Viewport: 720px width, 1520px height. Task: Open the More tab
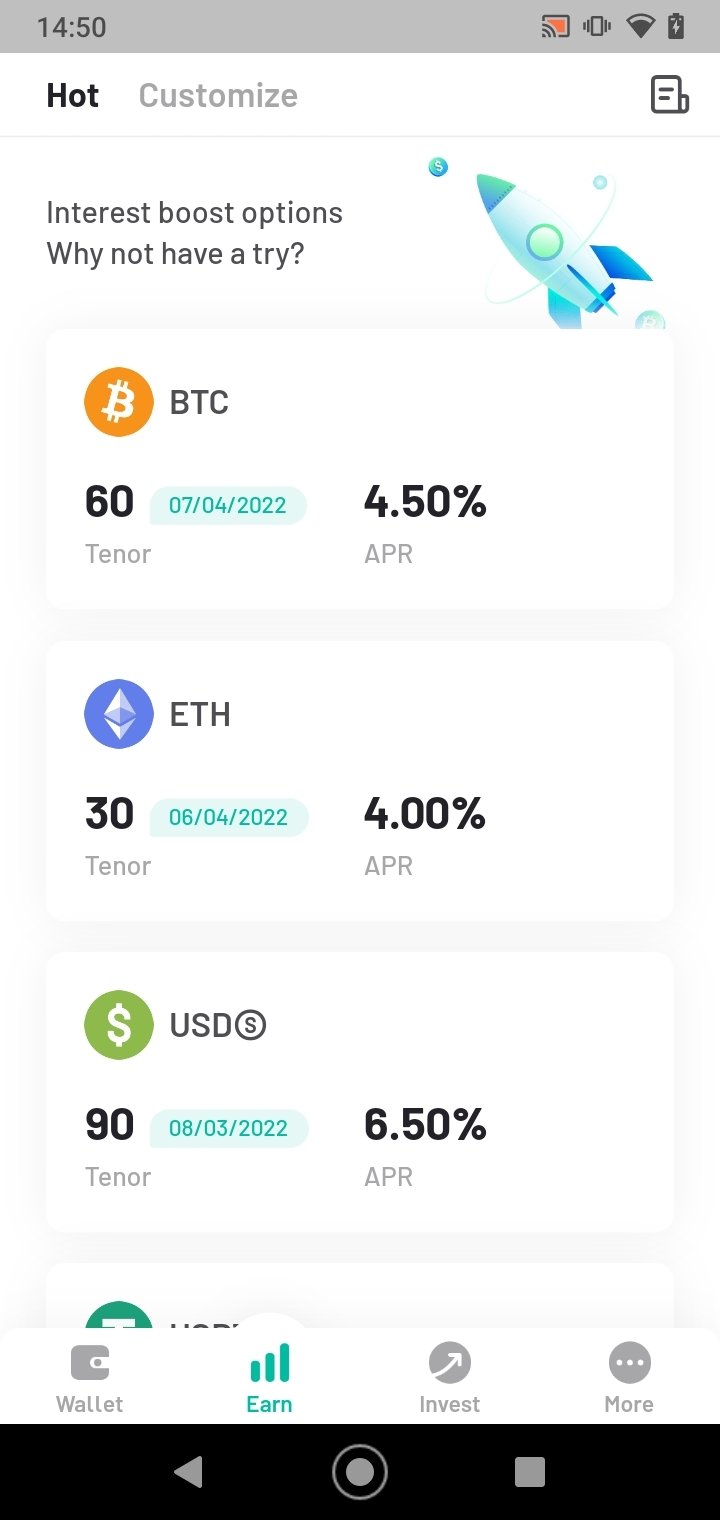point(629,1378)
